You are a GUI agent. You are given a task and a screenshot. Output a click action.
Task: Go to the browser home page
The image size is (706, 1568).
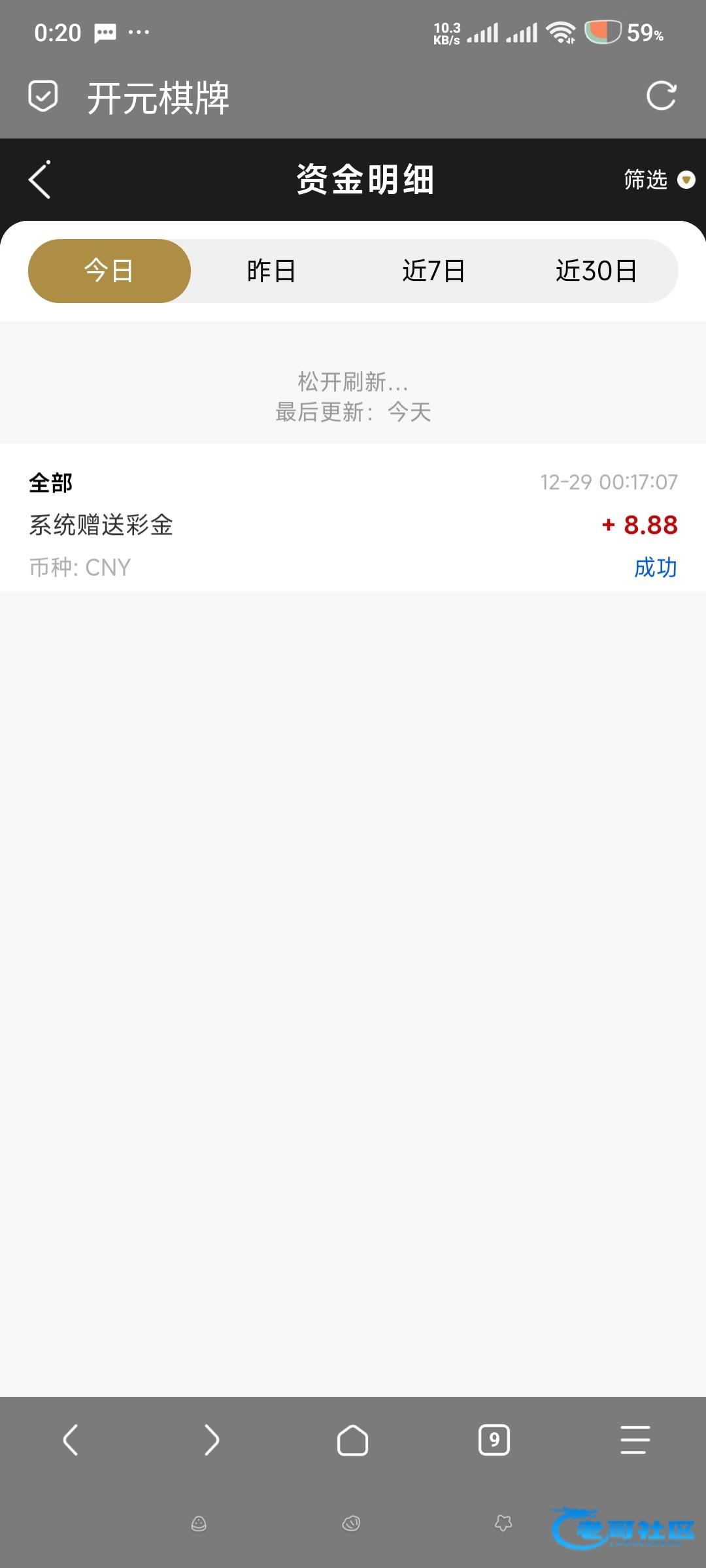pos(352,1440)
